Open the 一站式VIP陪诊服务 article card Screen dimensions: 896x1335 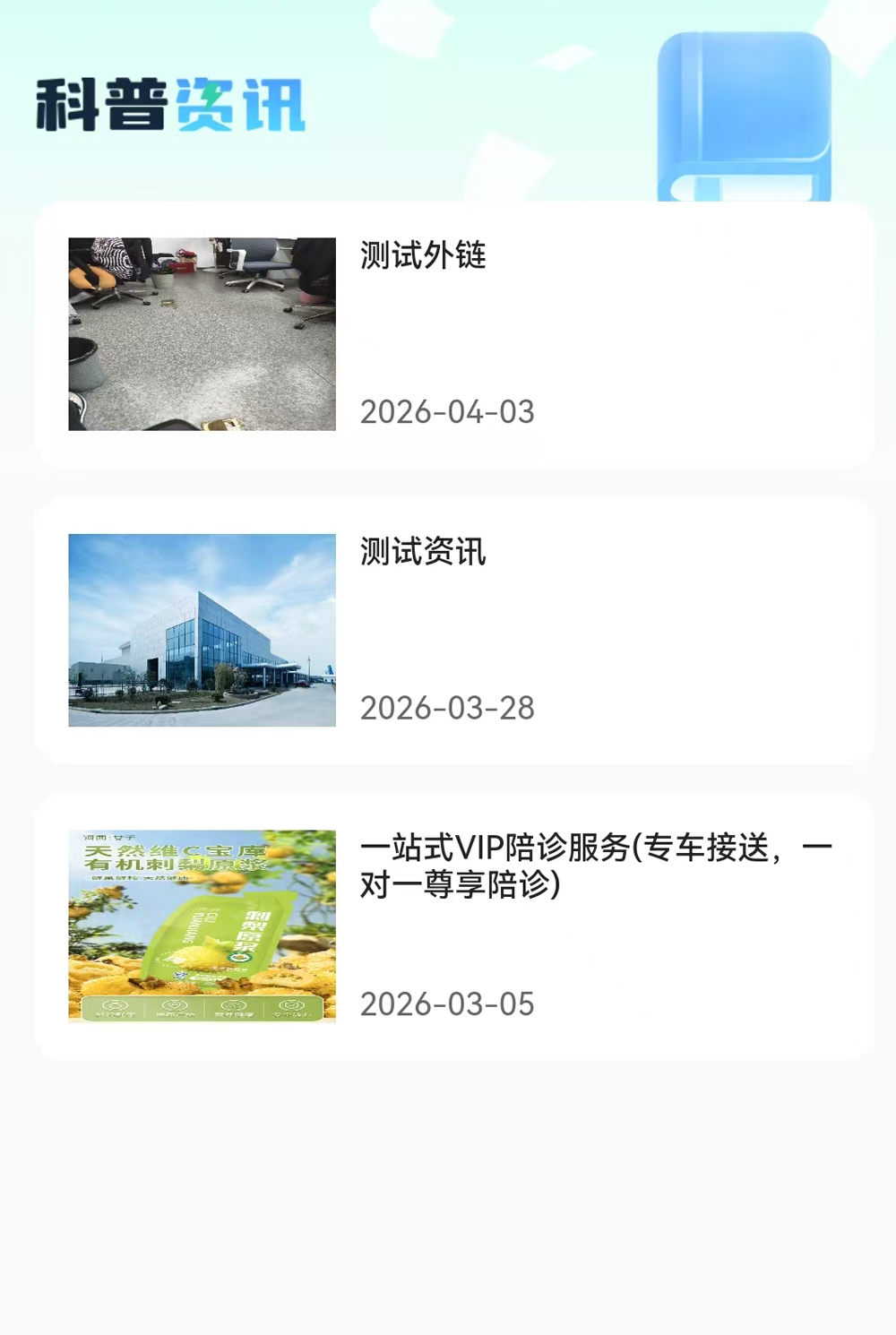453,926
